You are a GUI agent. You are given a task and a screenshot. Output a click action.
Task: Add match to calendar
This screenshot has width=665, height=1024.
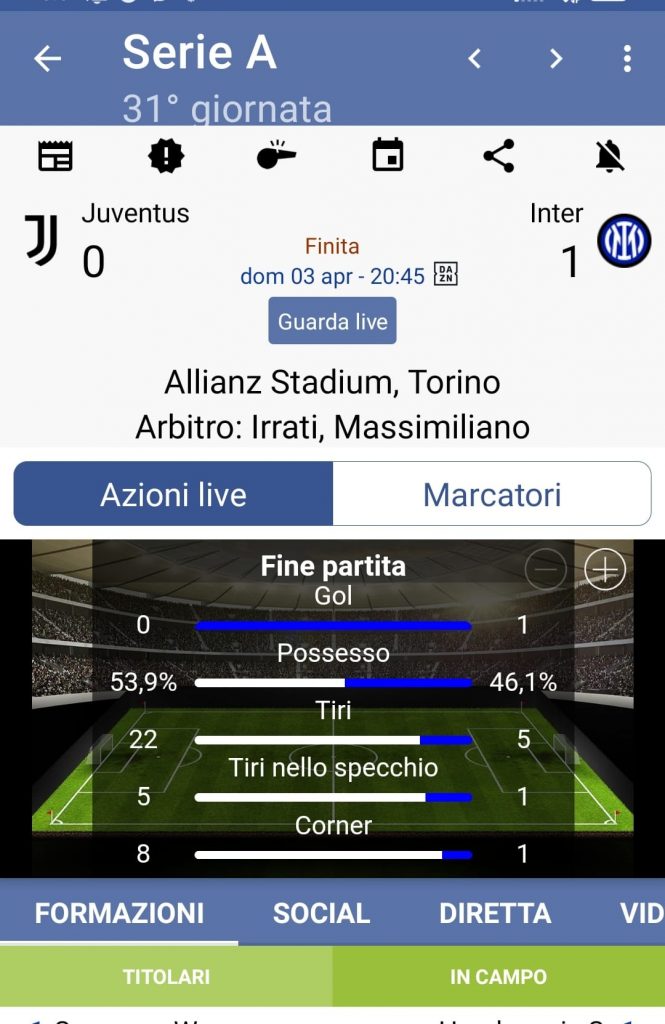387,156
